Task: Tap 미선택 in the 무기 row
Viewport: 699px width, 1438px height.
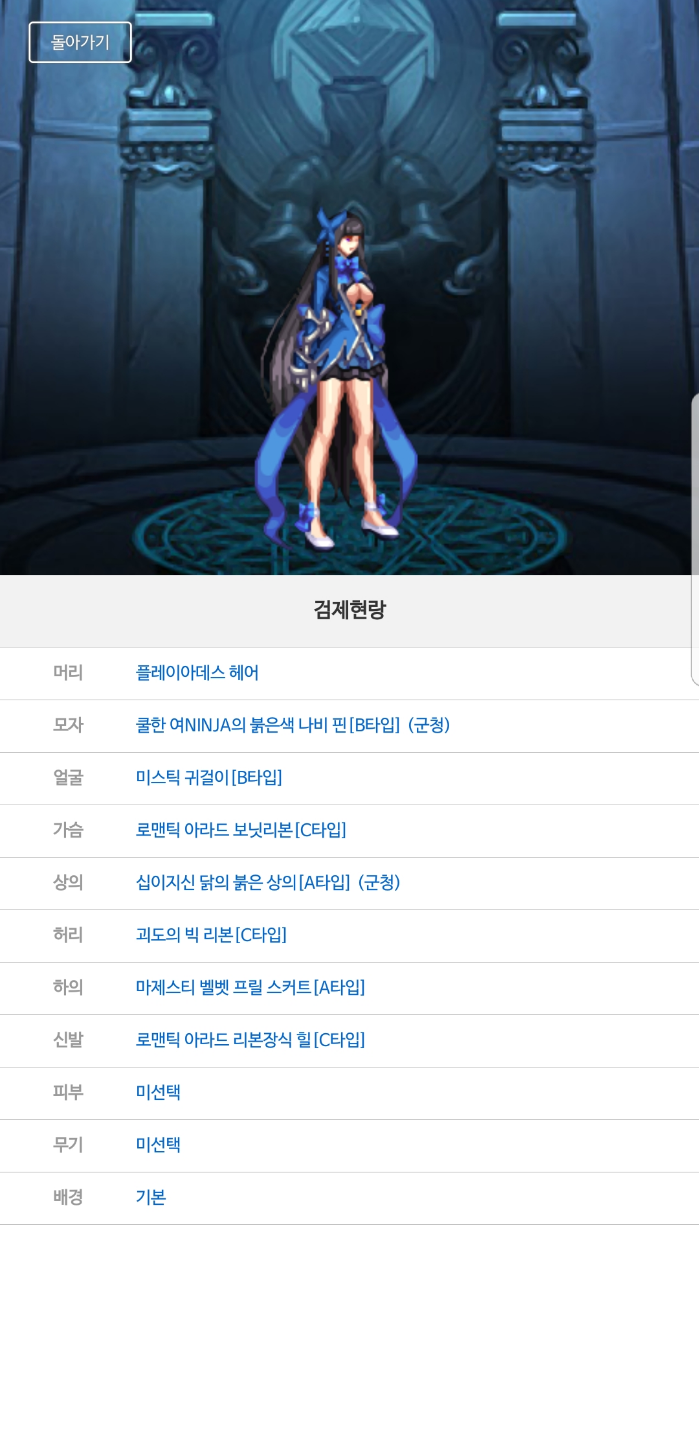Action: (x=158, y=1144)
